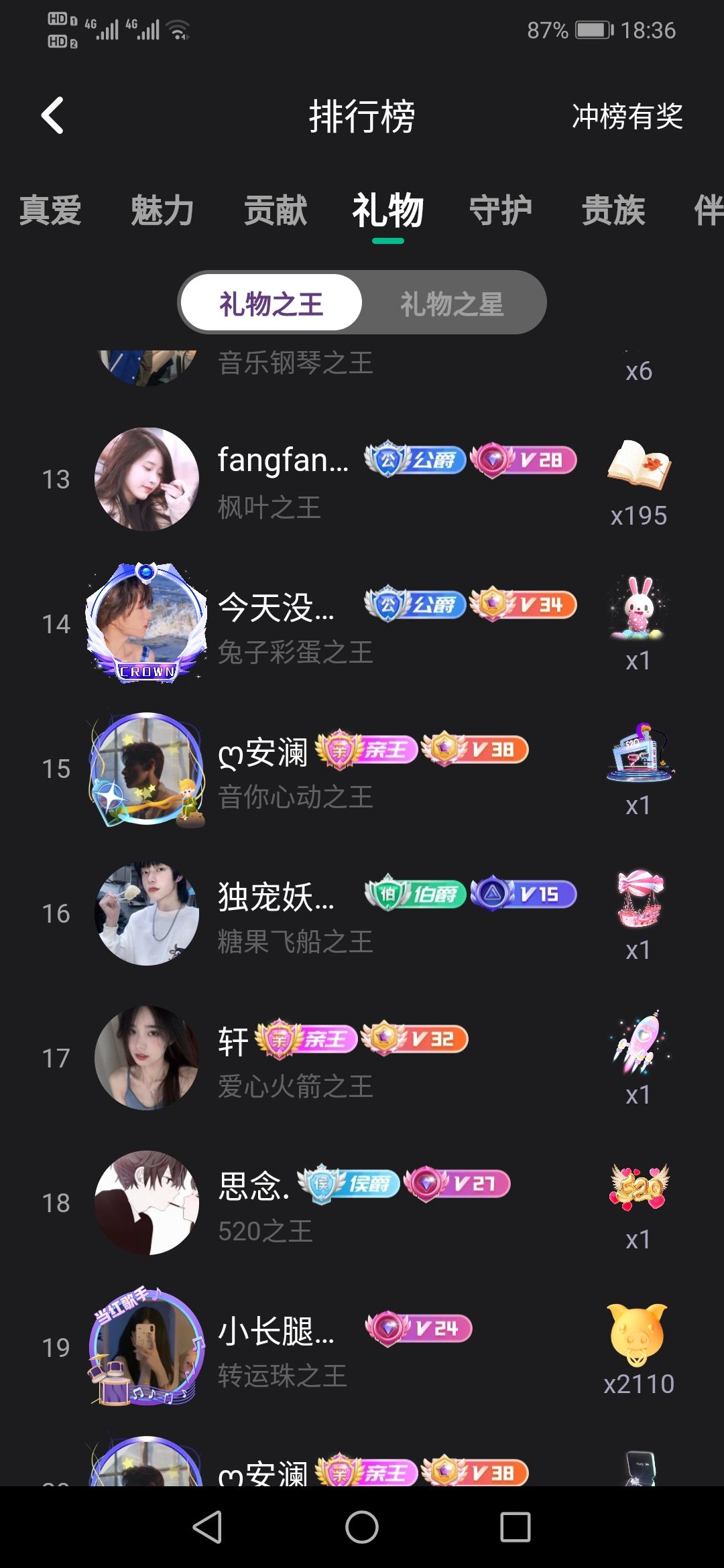724x1568 pixels.
Task: Open the 音你心动之王 row at rank 15
Action: (x=362, y=769)
